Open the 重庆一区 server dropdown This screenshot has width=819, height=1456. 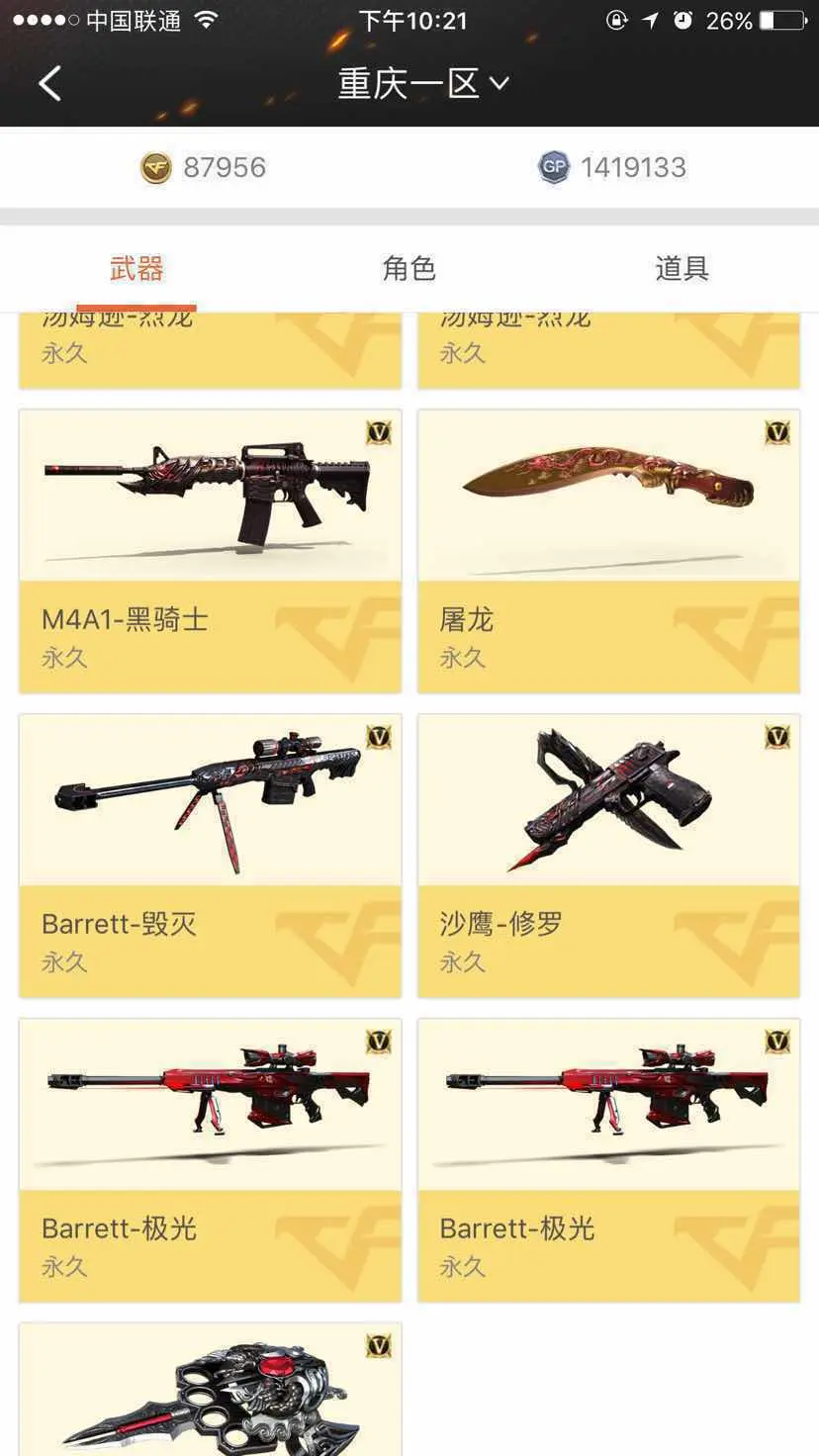tap(423, 84)
